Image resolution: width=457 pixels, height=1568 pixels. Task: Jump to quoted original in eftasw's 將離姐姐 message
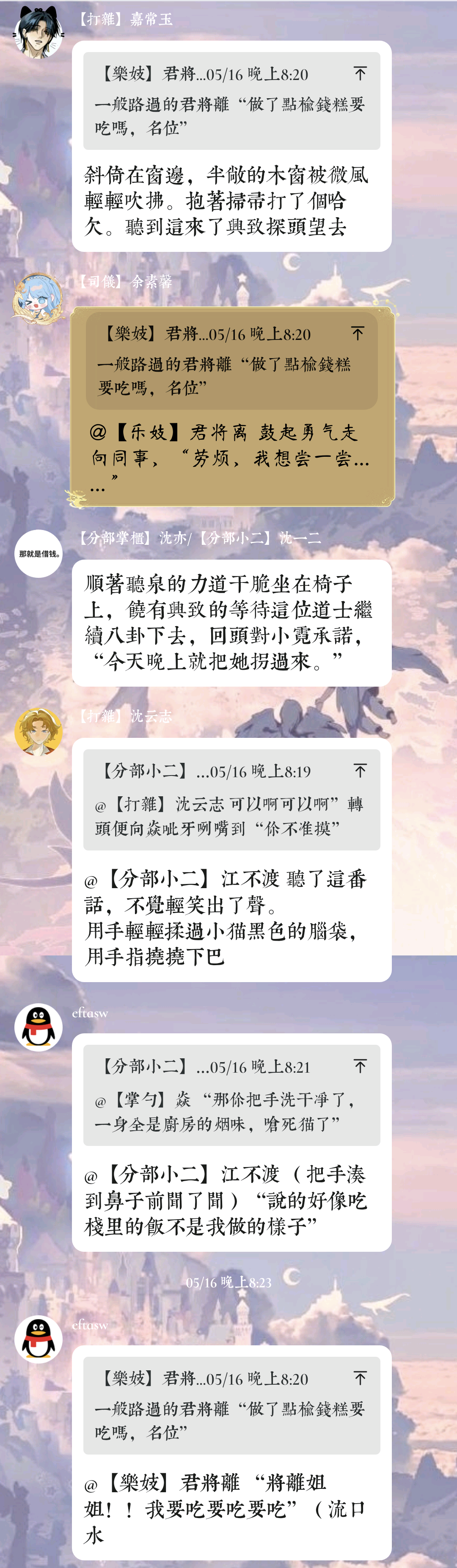tap(360, 1378)
